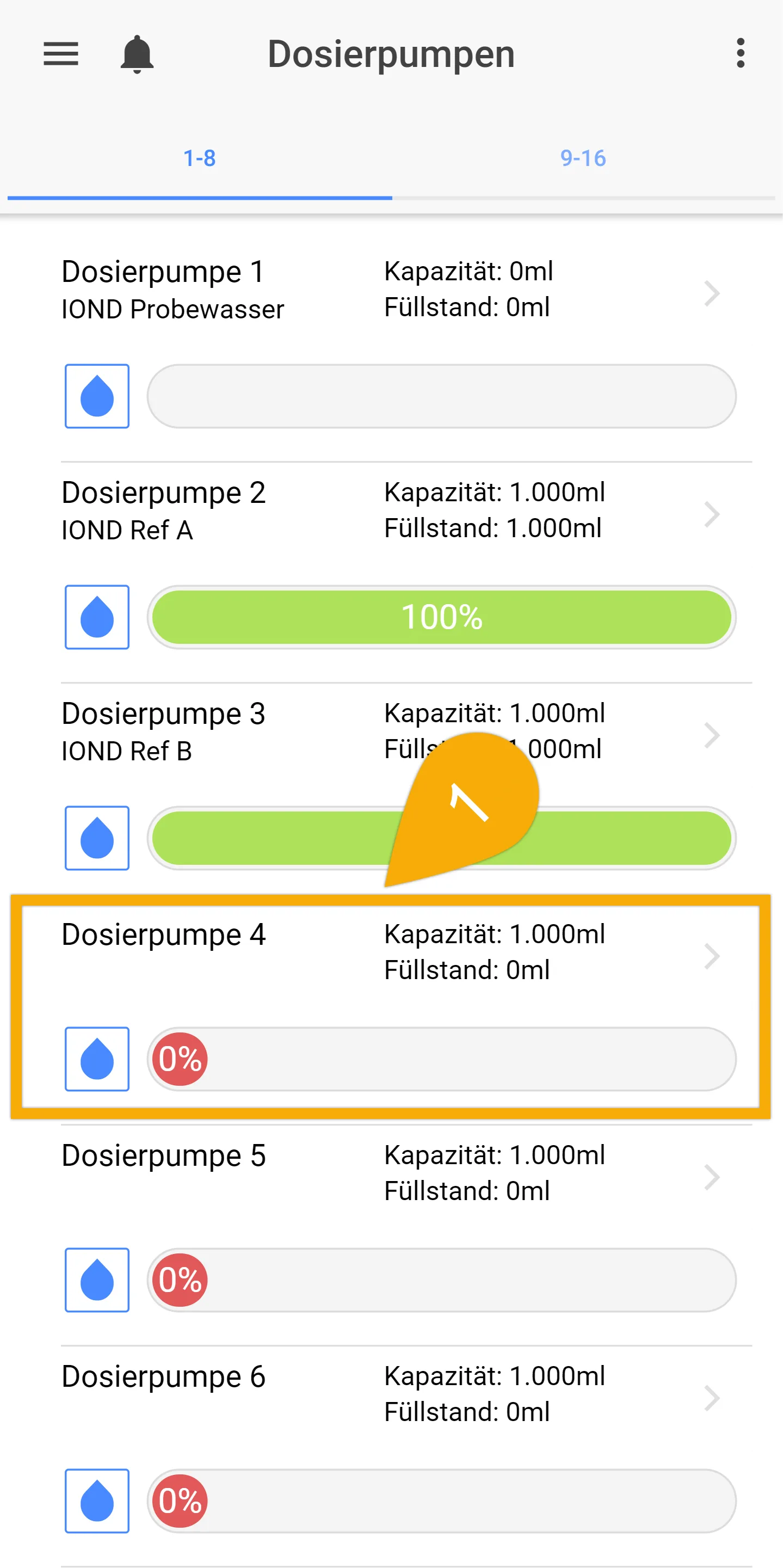Open the three-dot overflow menu

pos(740,53)
